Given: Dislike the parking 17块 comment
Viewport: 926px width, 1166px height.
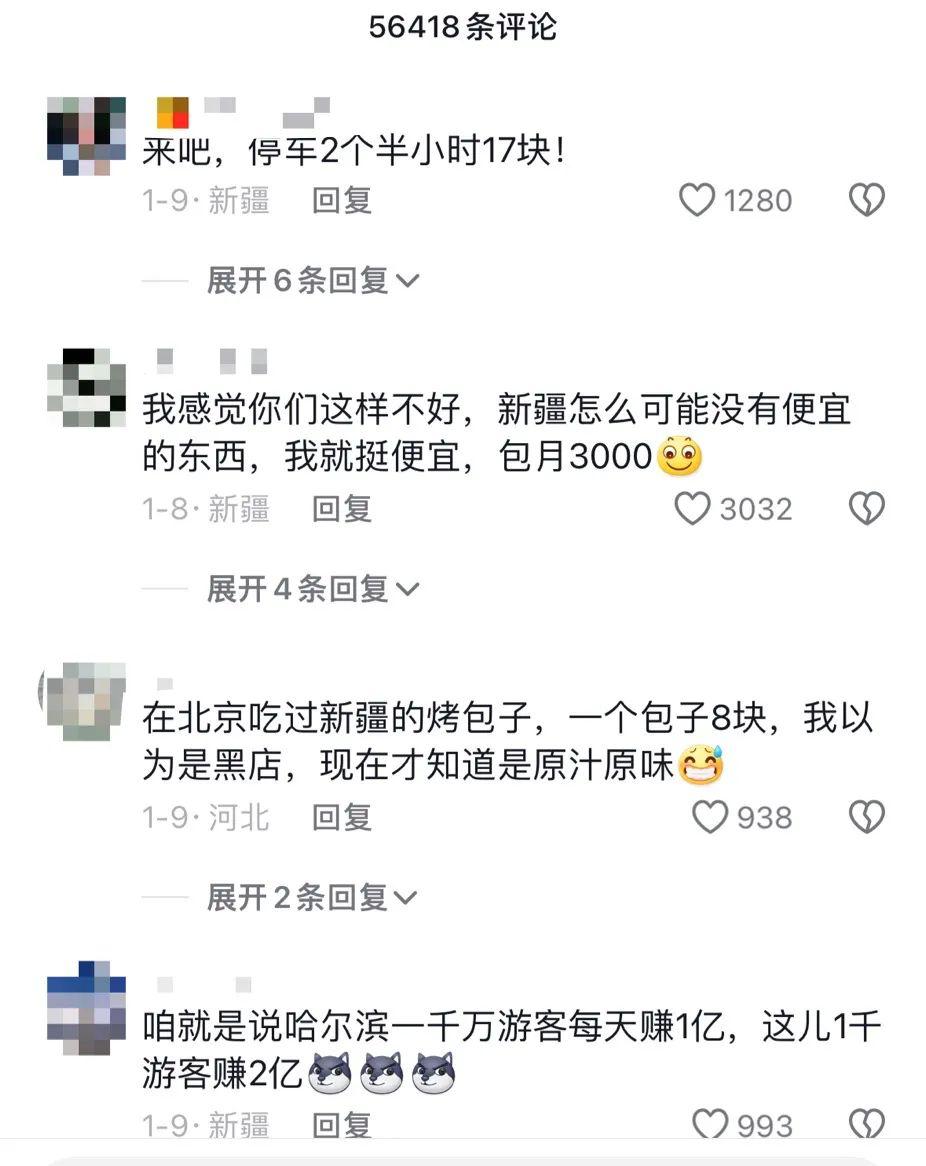Looking at the screenshot, I should click(866, 201).
